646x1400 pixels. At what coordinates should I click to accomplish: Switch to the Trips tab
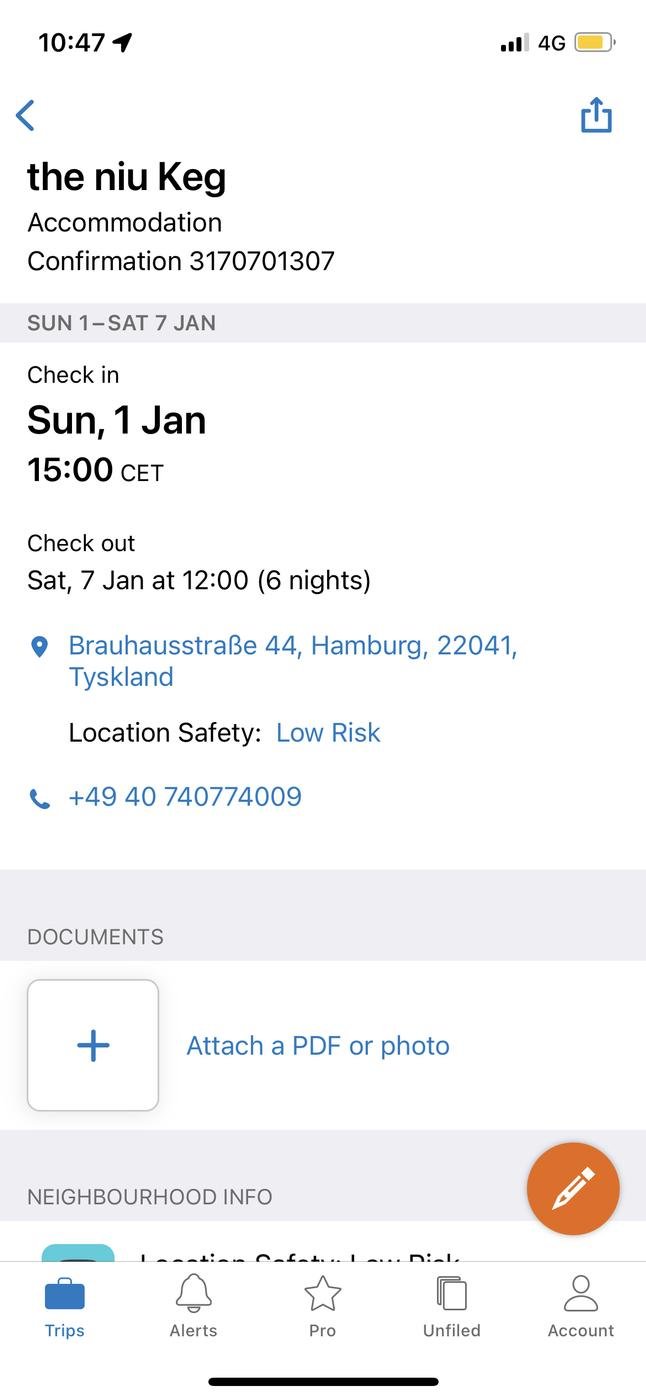click(x=65, y=1307)
